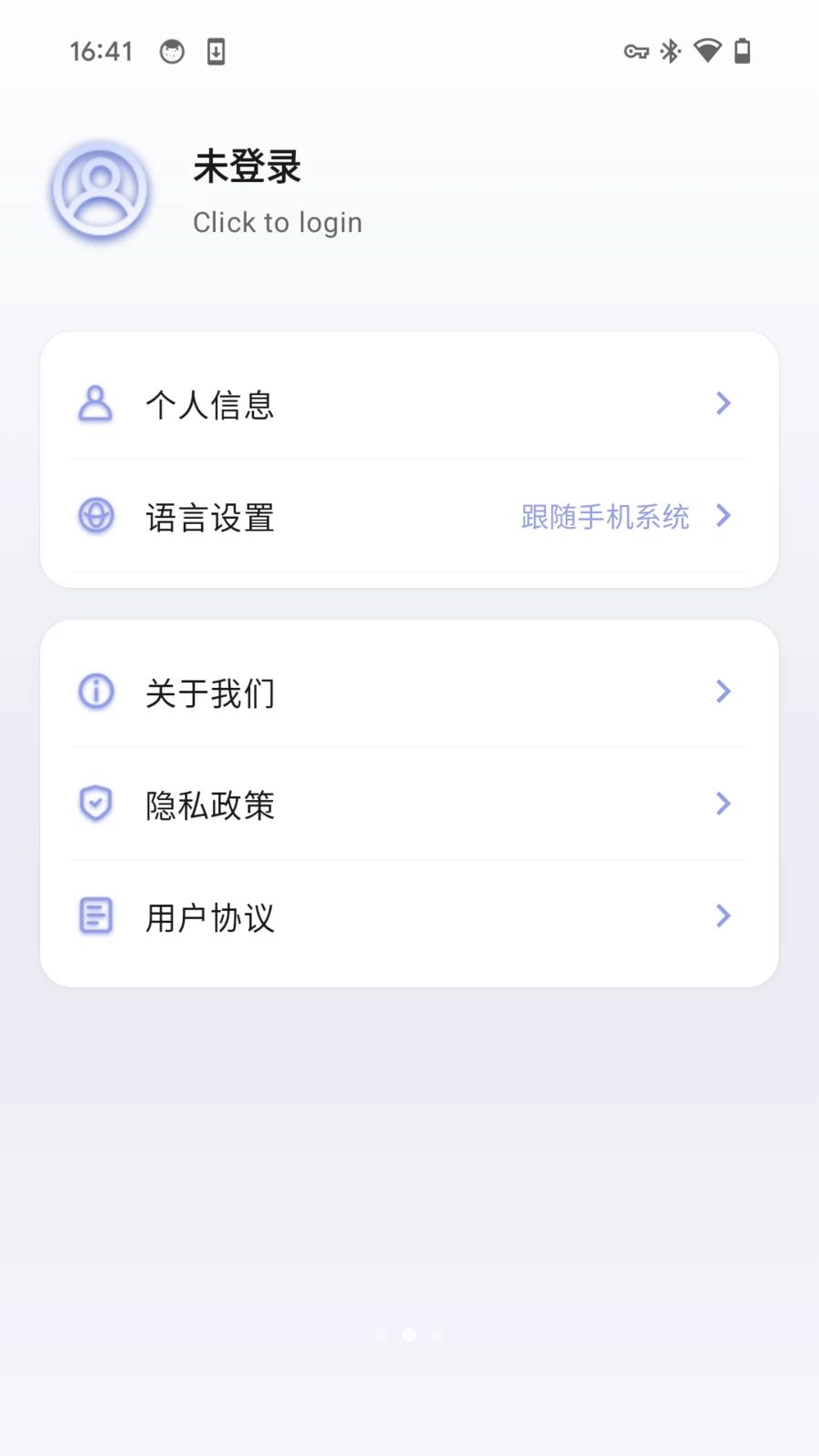The image size is (819, 1456).
Task: Tap the profile avatar to log in
Action: tap(100, 191)
